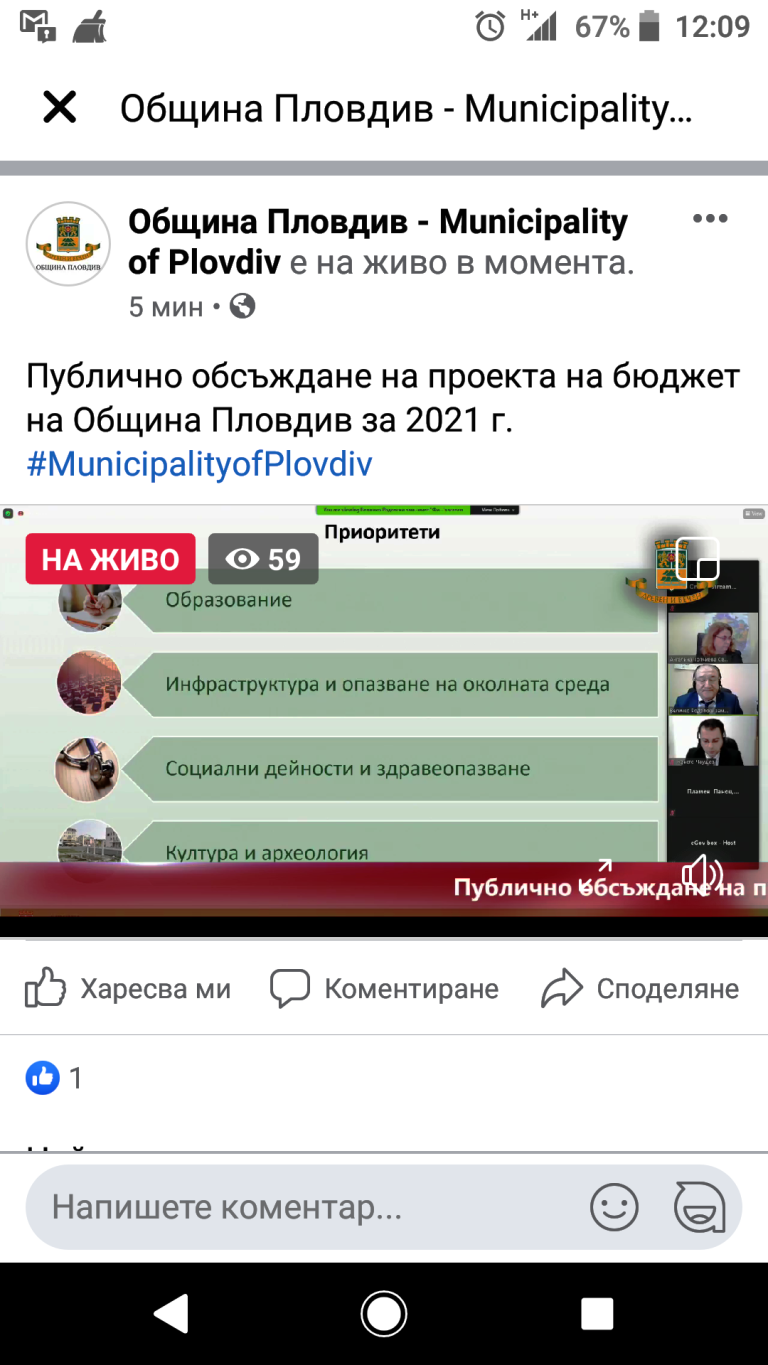Share the post via Споделяне

[640, 989]
